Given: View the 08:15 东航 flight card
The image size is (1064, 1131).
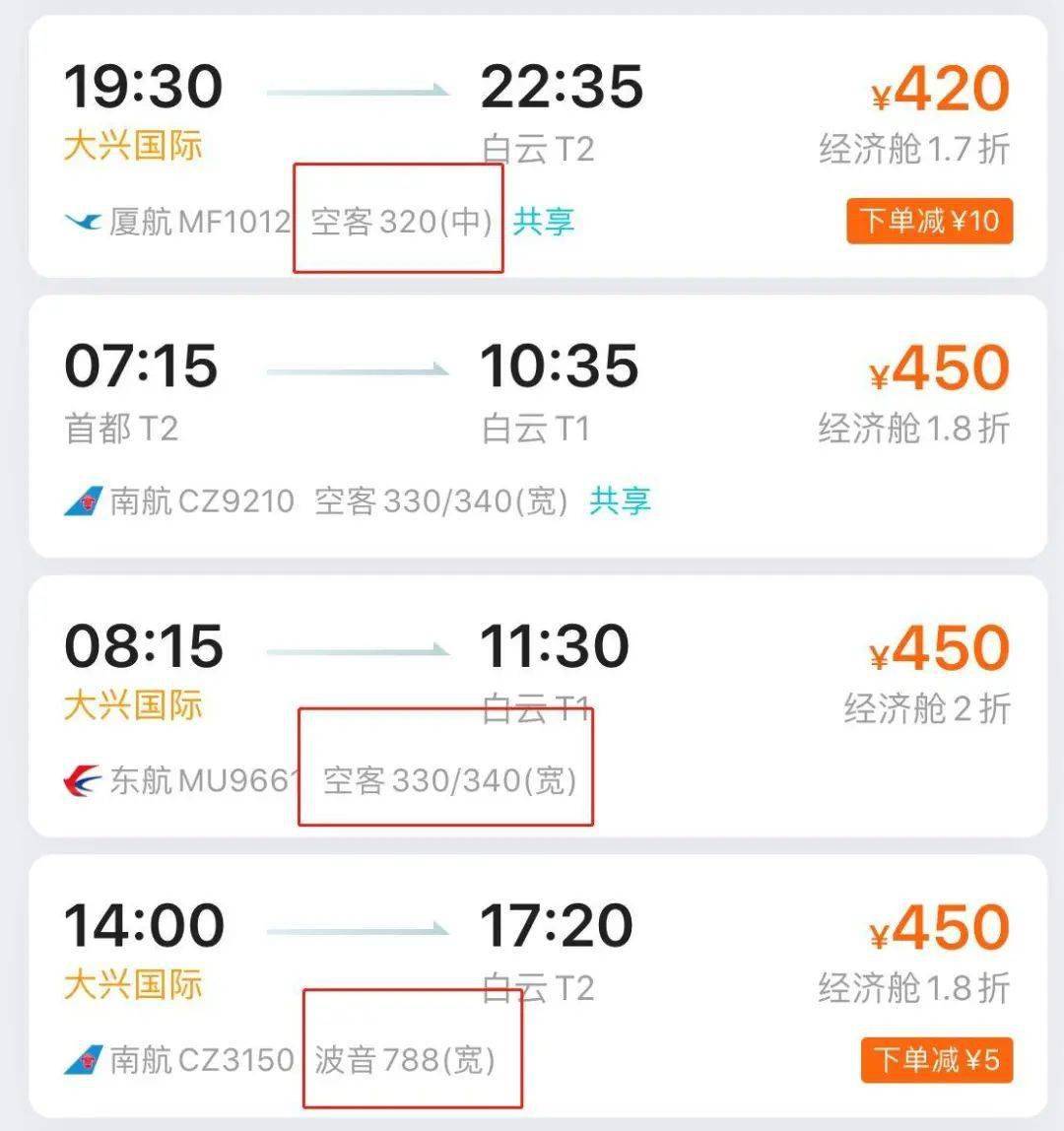Looking at the screenshot, I should click(x=537, y=705).
